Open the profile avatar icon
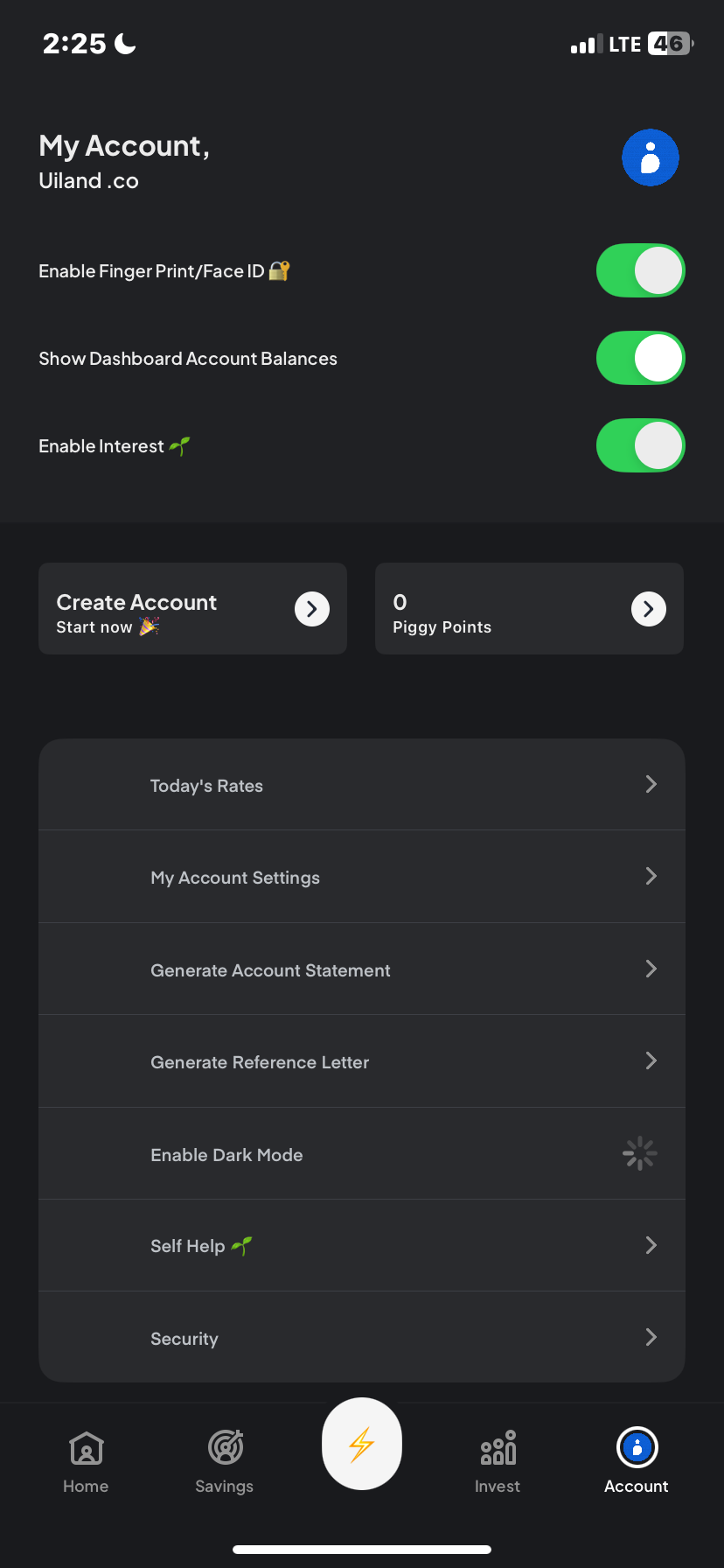This screenshot has height=1568, width=724. tap(650, 157)
